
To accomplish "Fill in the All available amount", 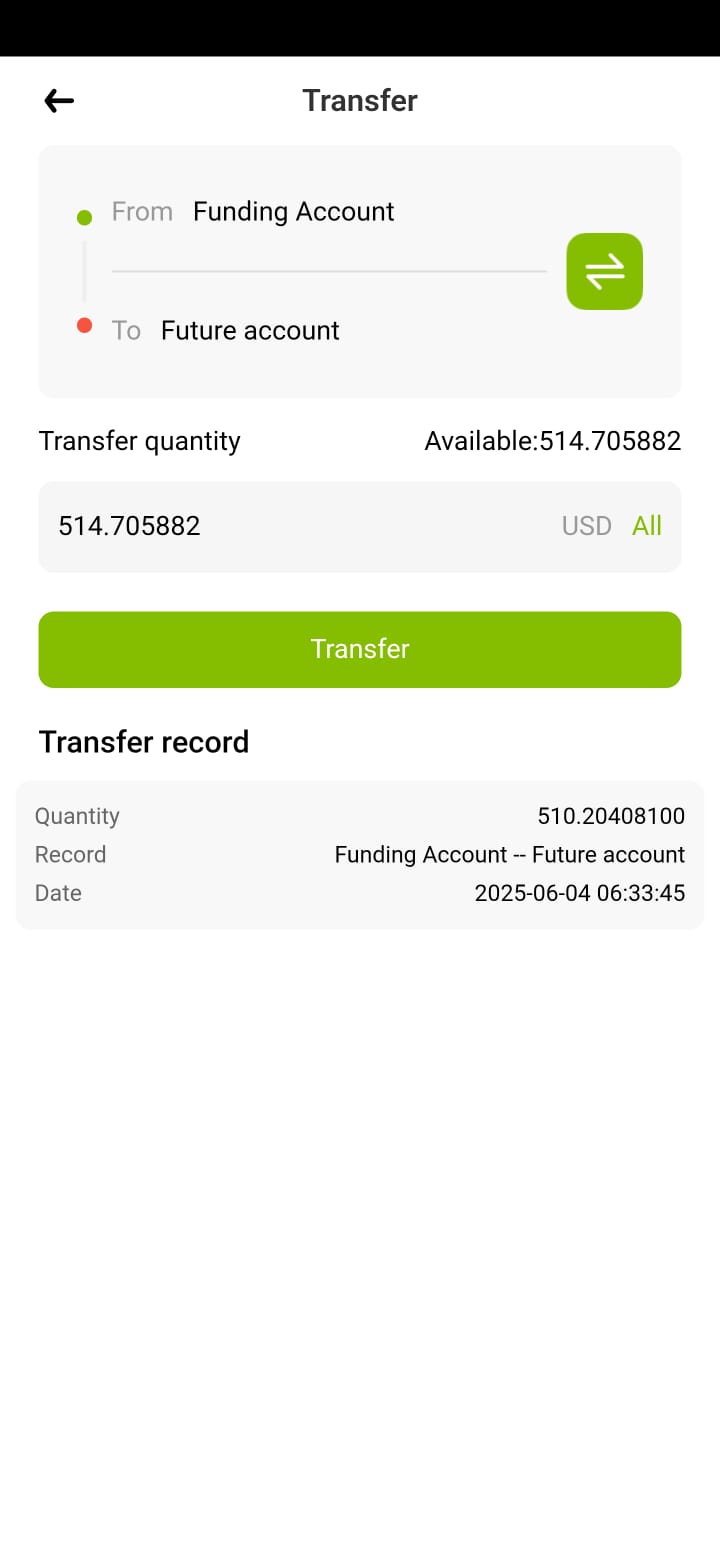I will tap(647, 526).
